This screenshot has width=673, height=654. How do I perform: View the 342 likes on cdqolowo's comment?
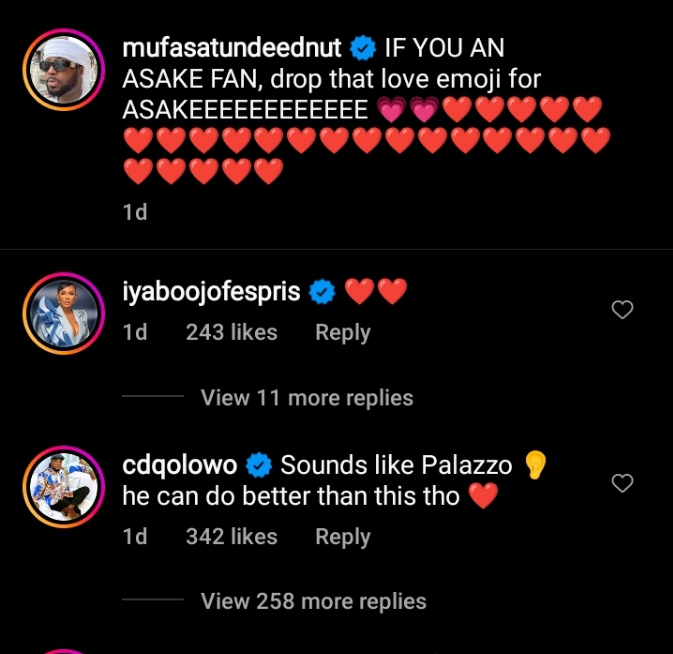pos(231,537)
